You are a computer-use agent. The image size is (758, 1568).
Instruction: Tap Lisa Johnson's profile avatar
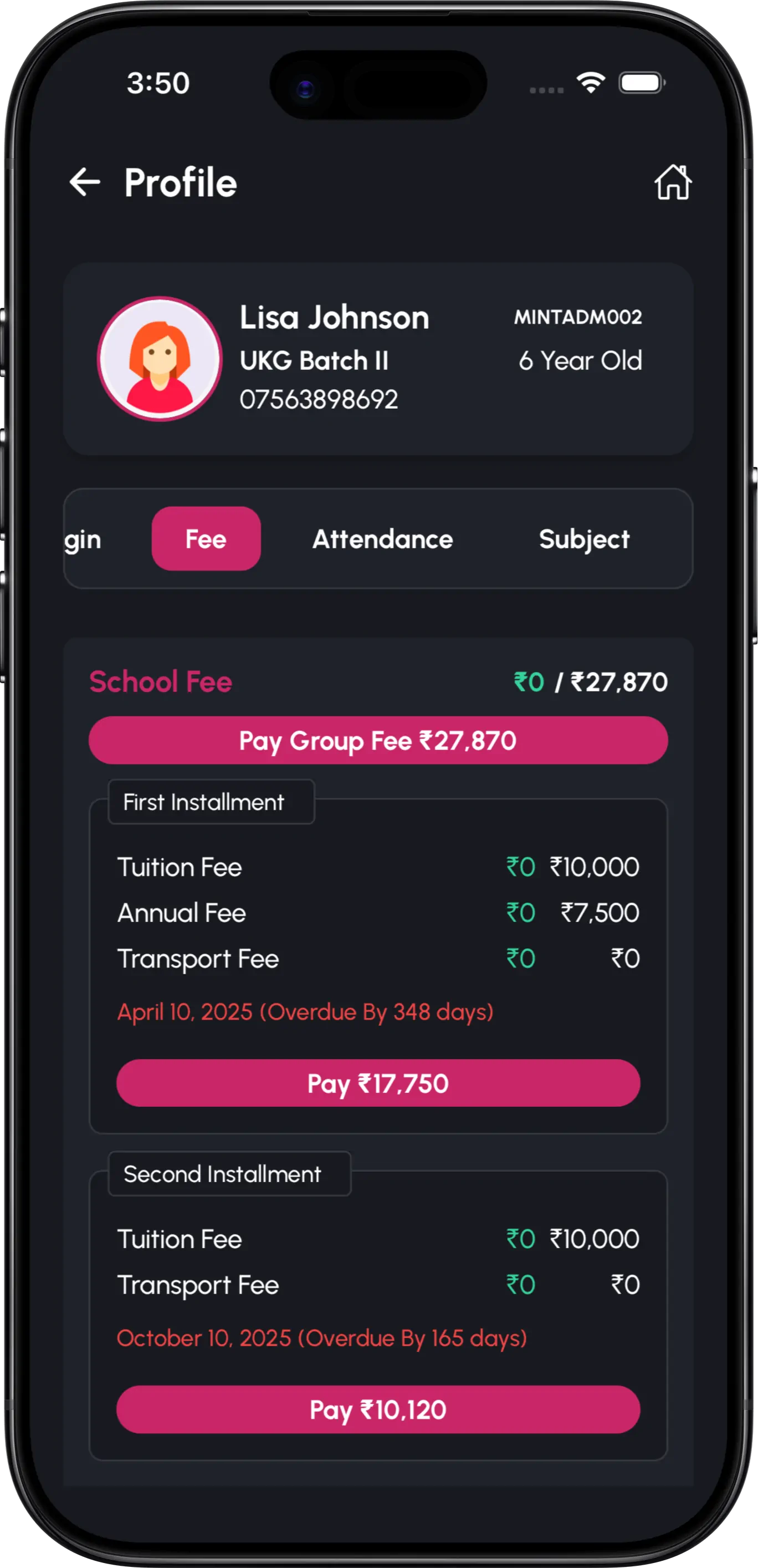160,359
